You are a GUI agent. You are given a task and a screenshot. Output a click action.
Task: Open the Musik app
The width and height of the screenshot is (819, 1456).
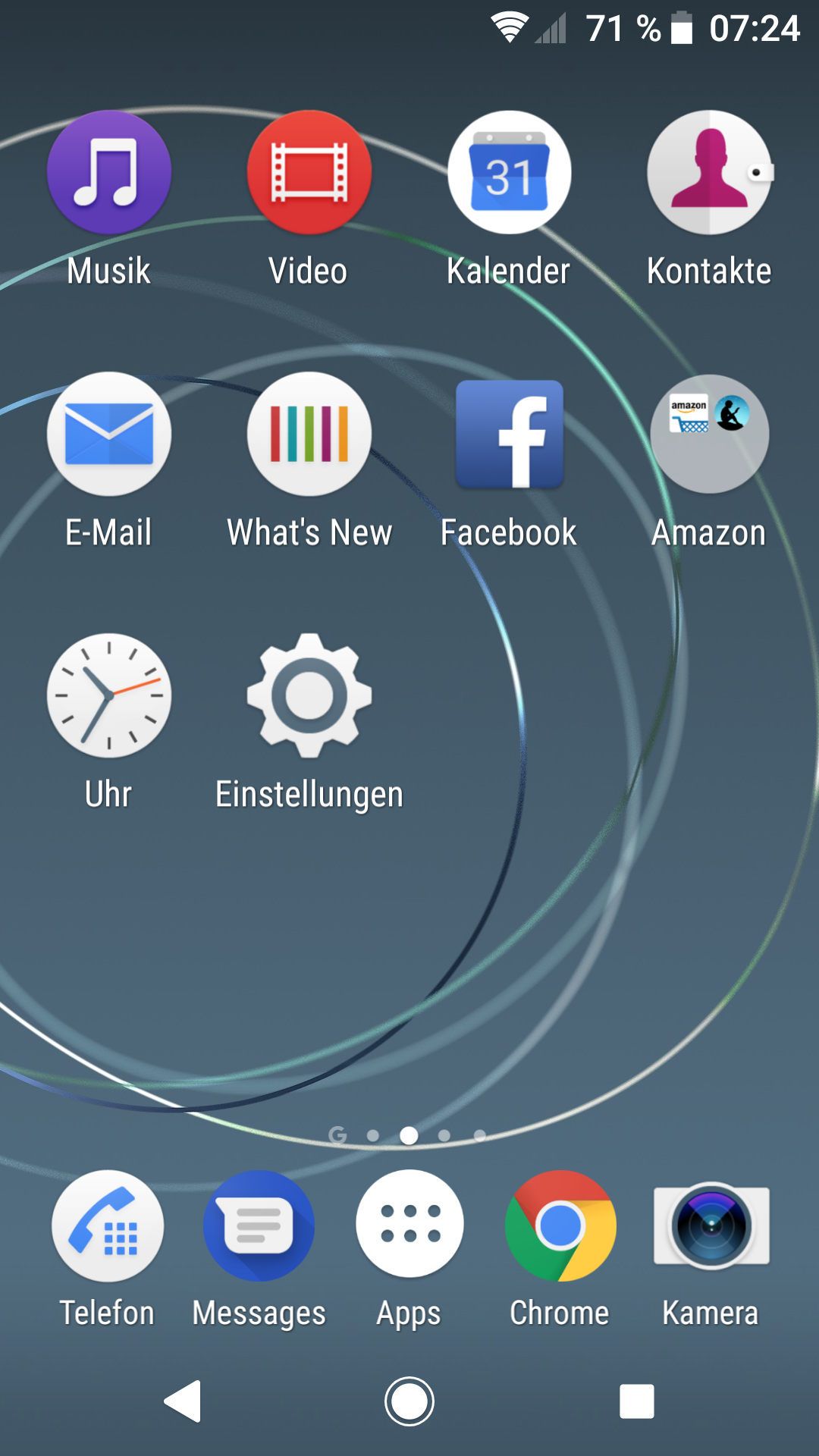coord(109,172)
